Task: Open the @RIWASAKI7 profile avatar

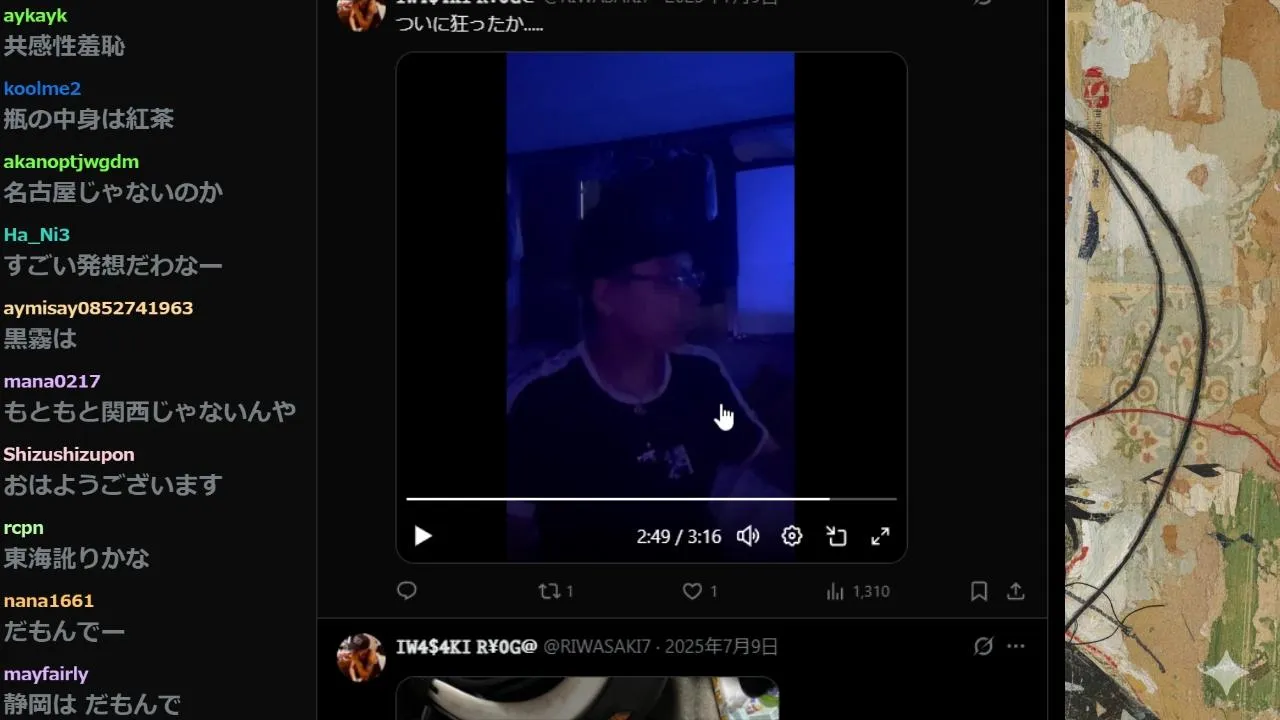Action: pyautogui.click(x=361, y=657)
